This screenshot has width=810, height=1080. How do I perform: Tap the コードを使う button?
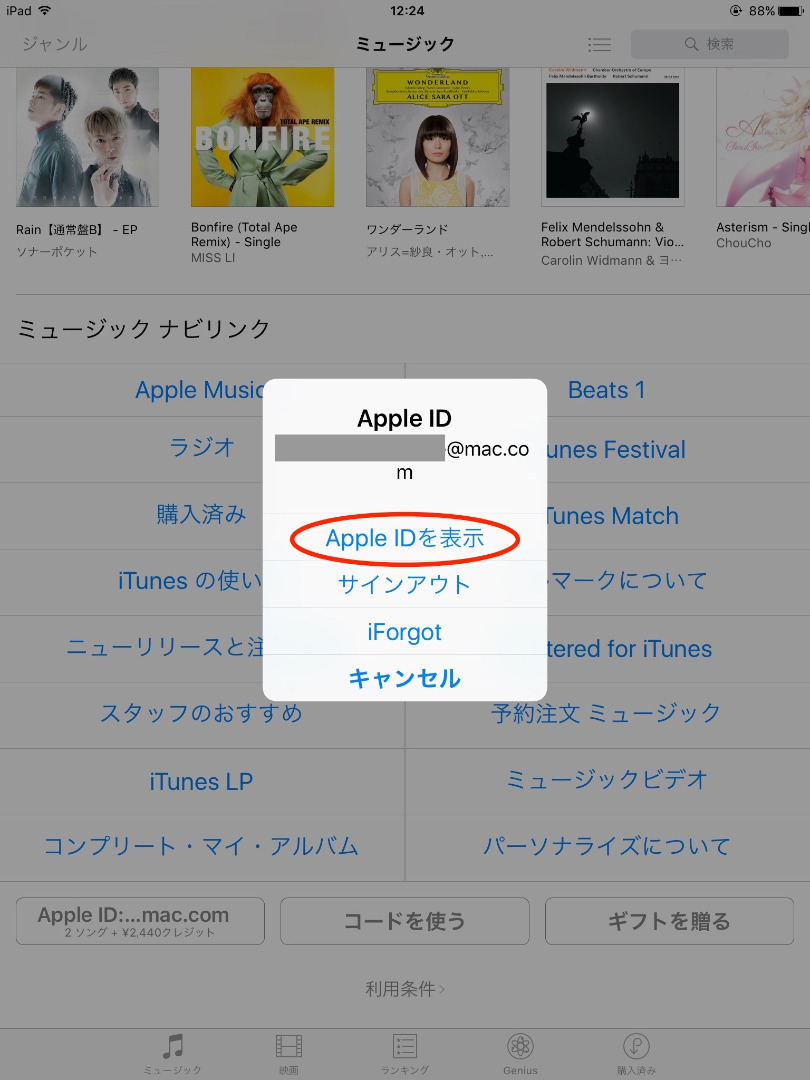405,921
